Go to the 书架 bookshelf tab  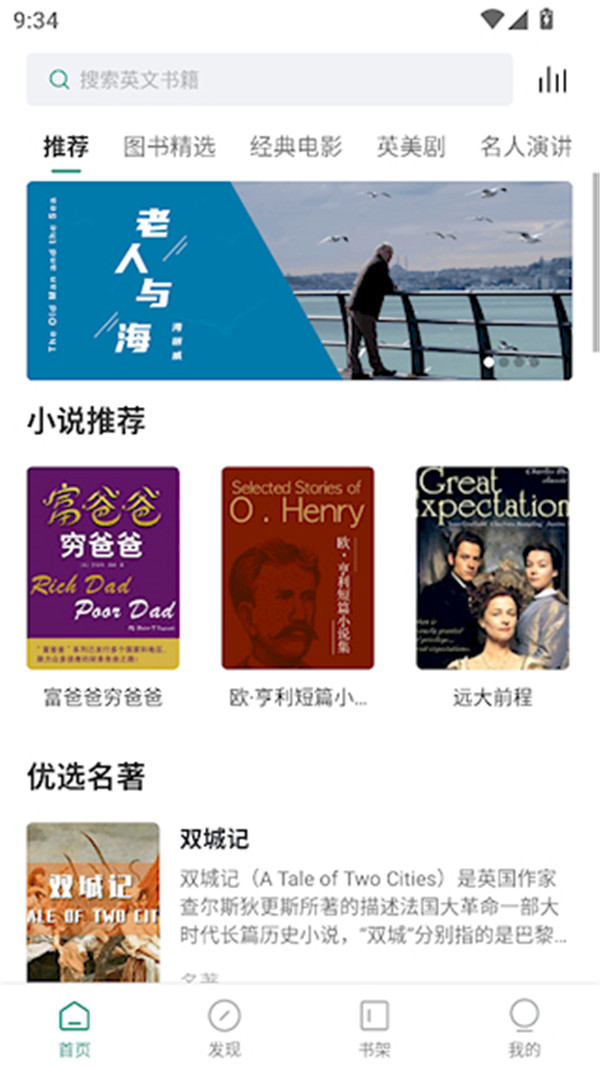coord(374,1028)
